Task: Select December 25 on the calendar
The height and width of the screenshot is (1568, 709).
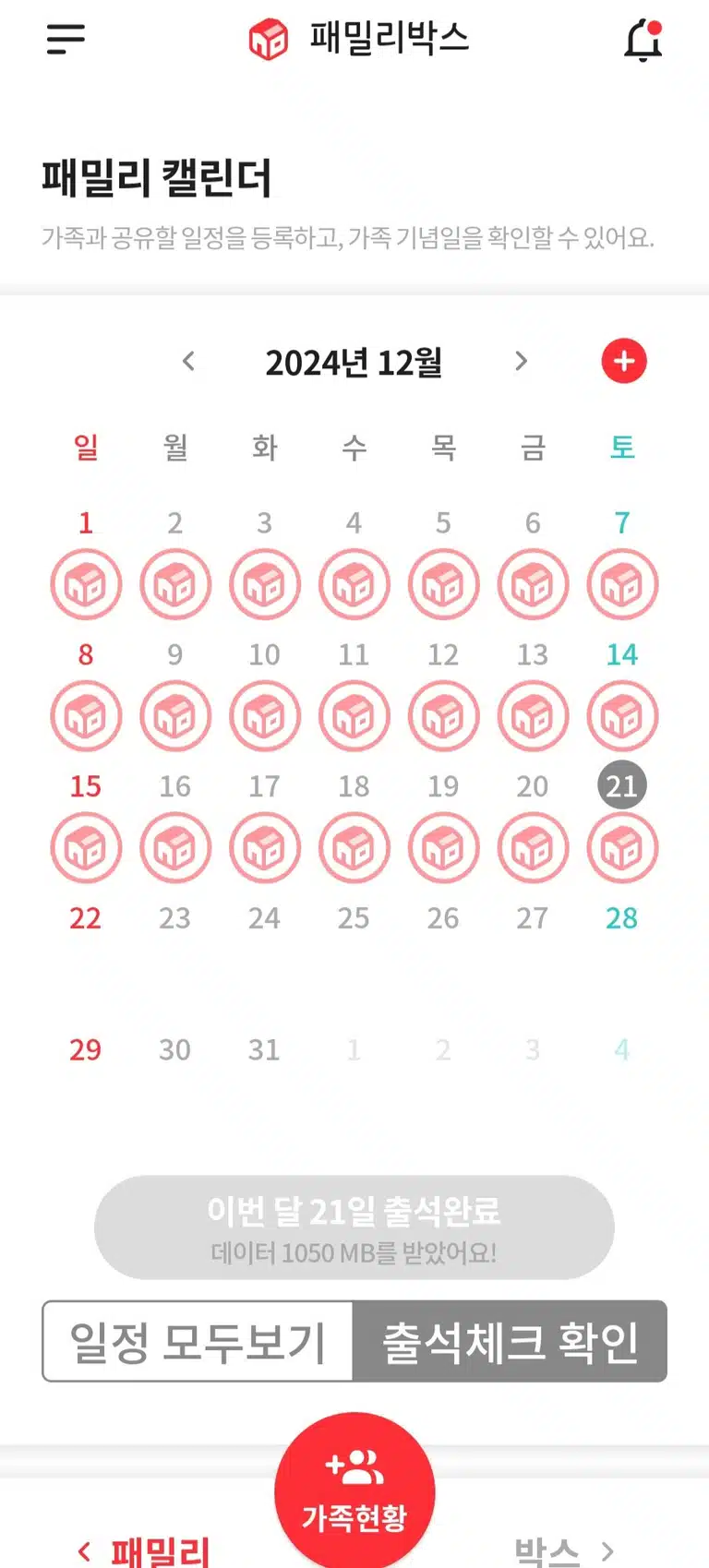Action: coord(354,918)
